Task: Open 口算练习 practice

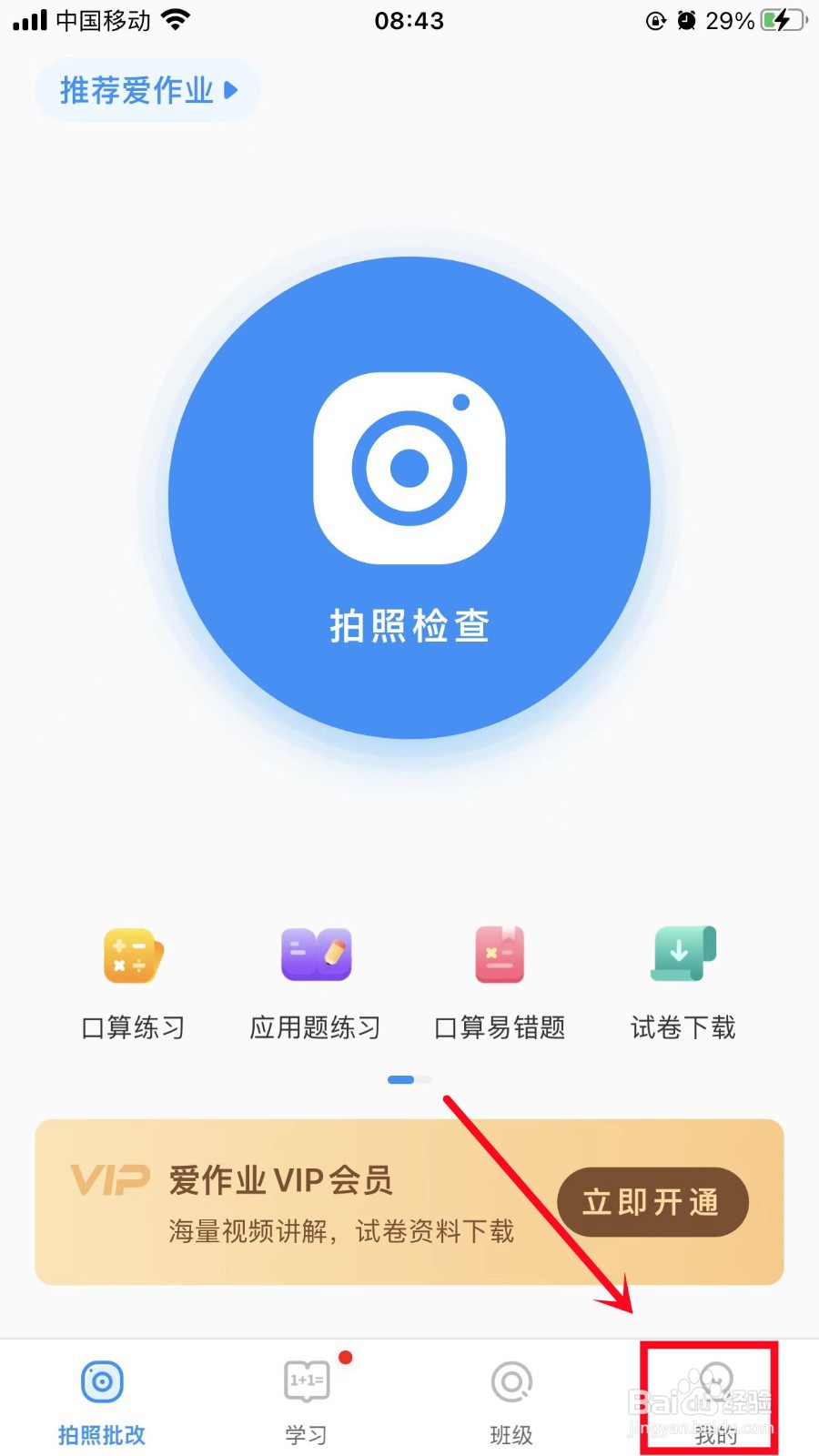Action: 134,983
